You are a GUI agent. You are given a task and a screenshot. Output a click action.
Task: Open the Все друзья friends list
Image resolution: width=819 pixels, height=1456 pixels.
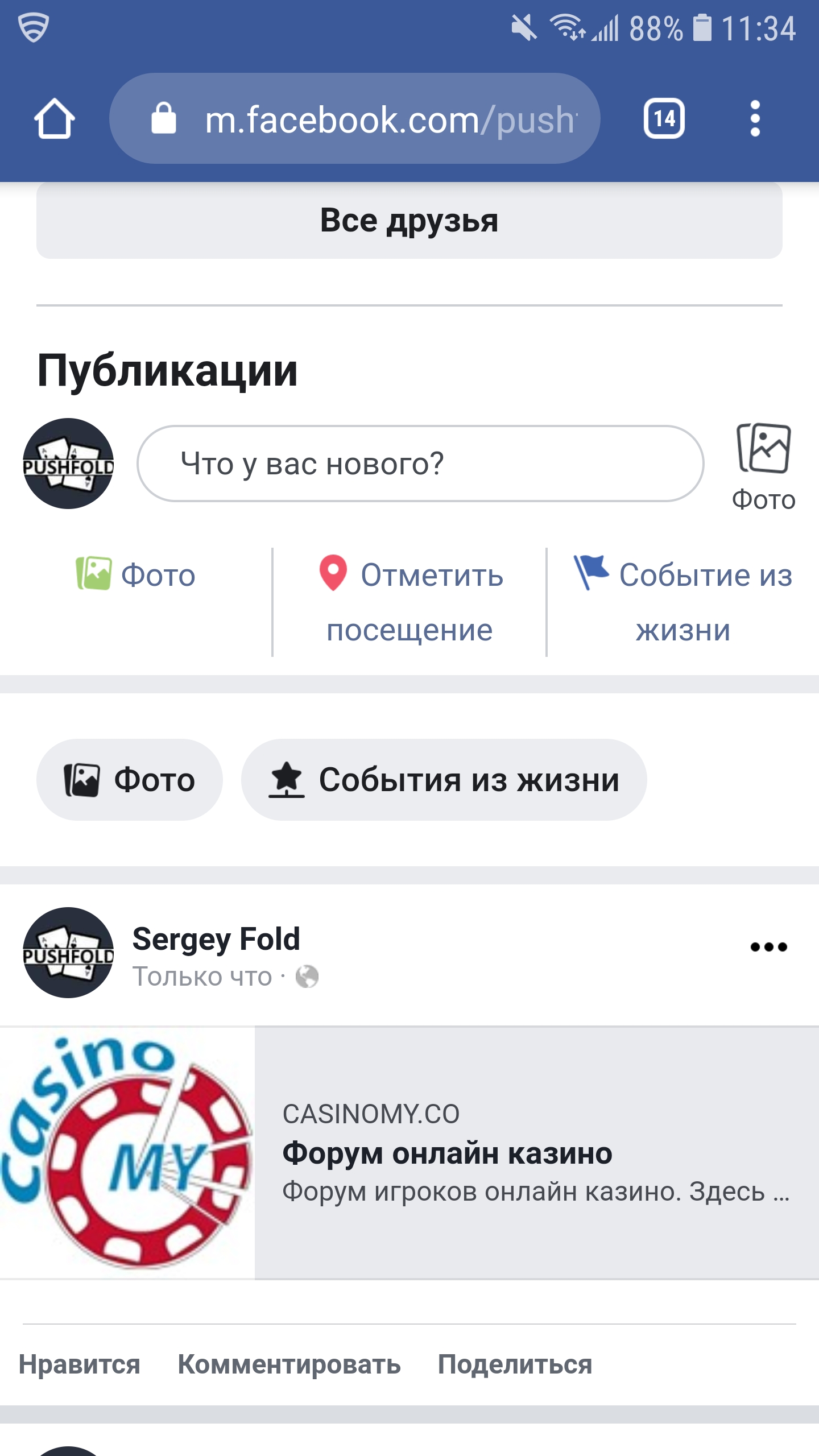click(409, 221)
